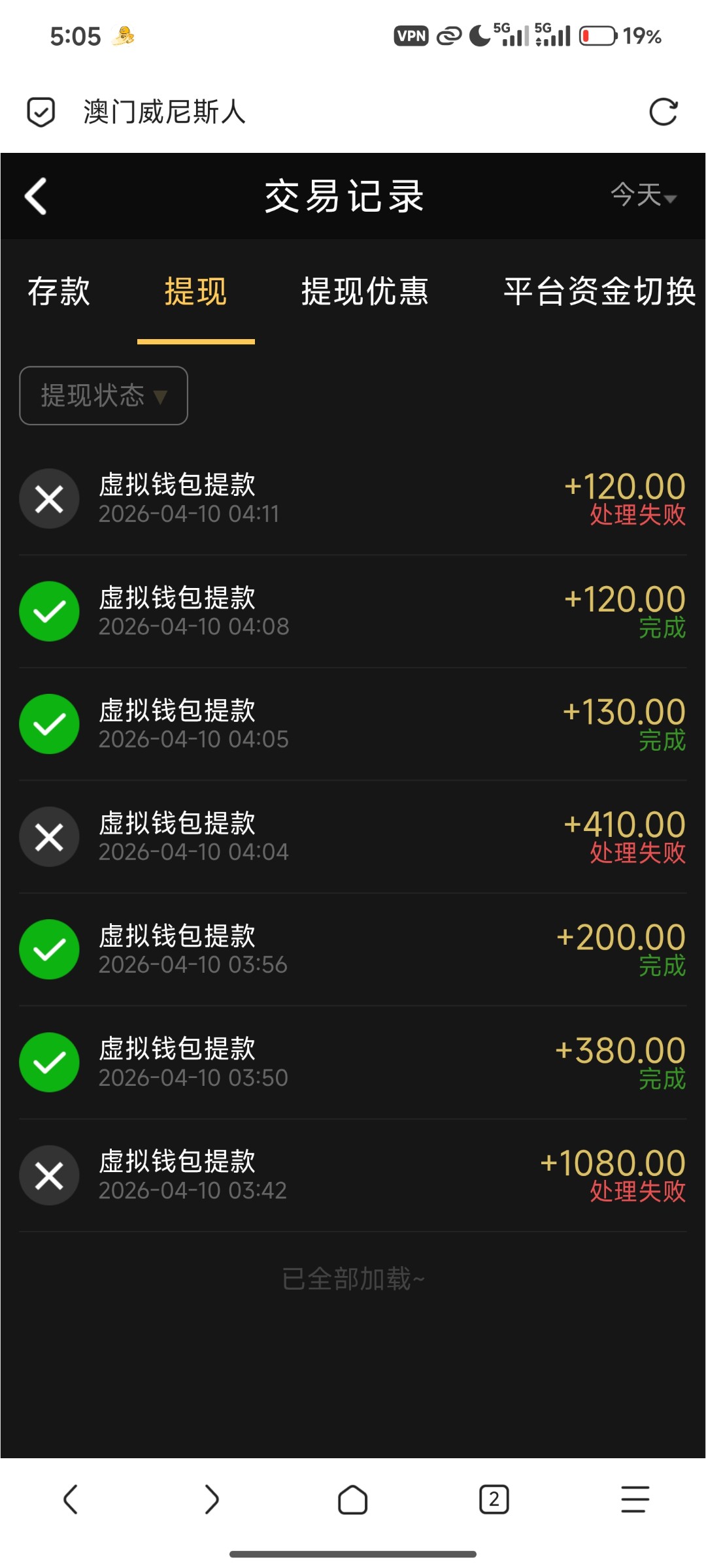Open the failed +1080.00 withdrawal record

(353, 1175)
